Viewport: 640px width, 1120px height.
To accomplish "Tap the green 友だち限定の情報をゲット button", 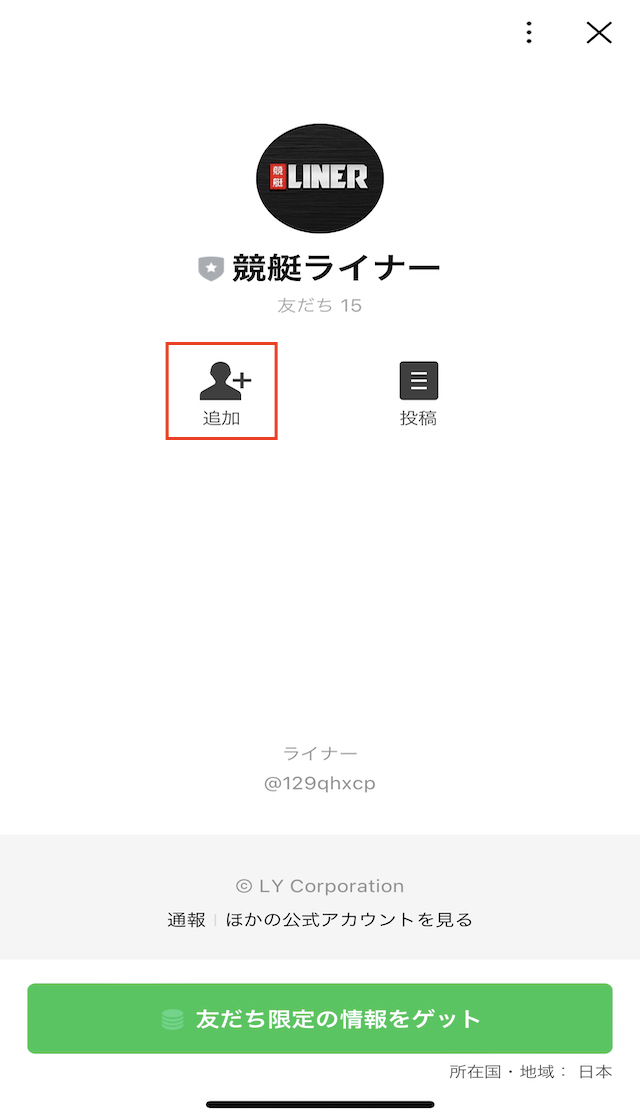I will (x=320, y=1019).
